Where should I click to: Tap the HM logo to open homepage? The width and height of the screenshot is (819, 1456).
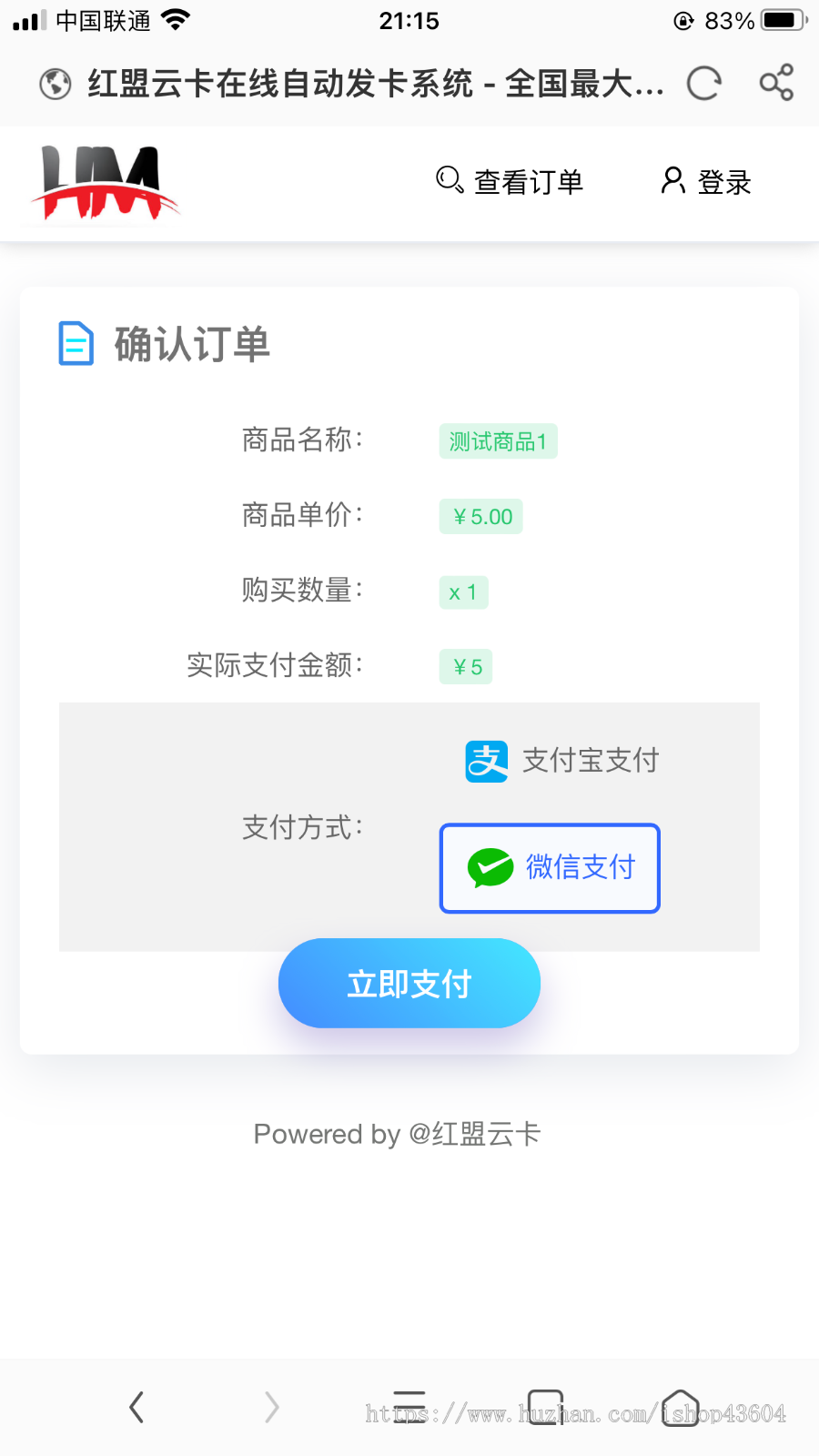click(105, 183)
